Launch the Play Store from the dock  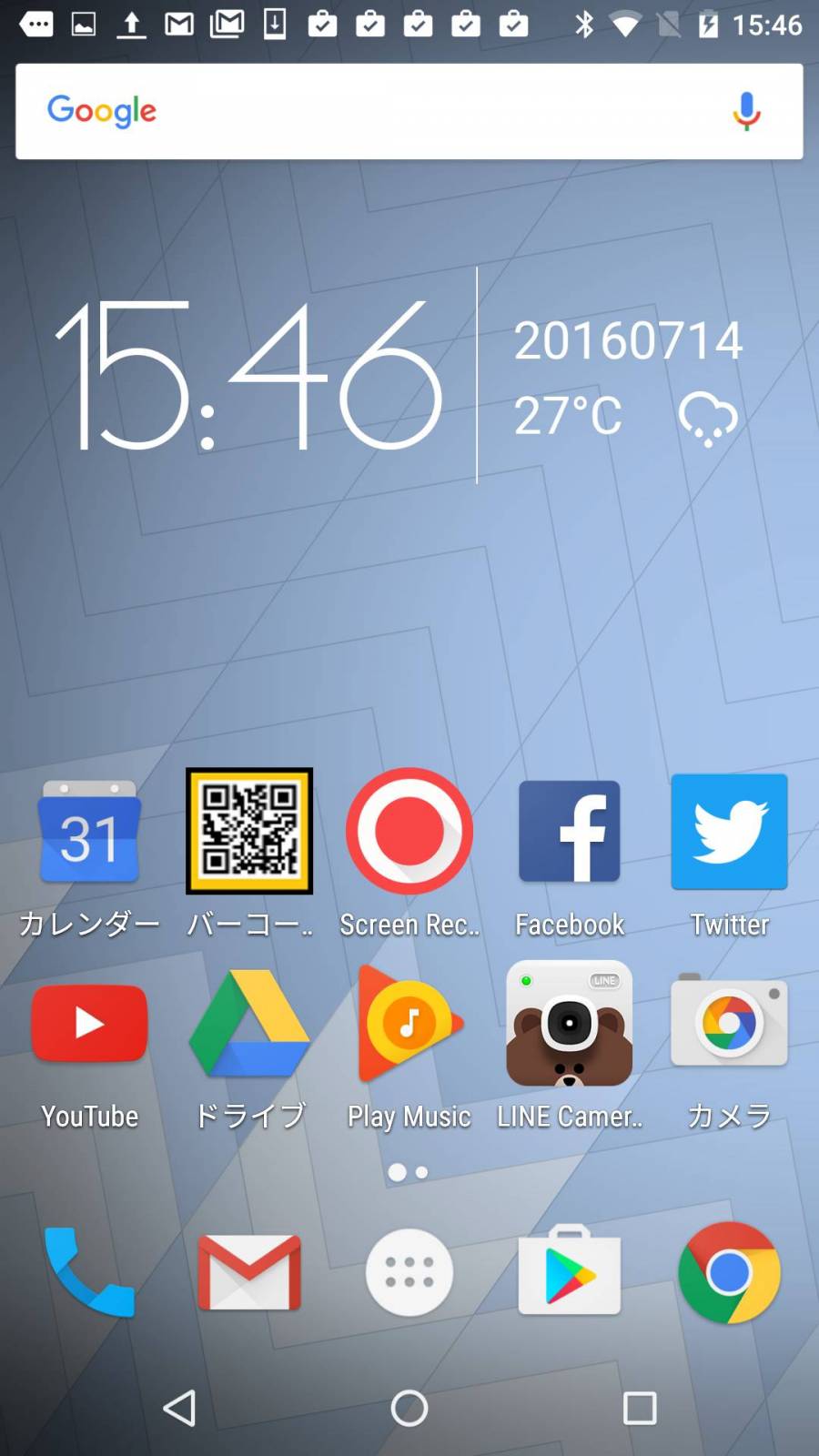[x=570, y=1272]
